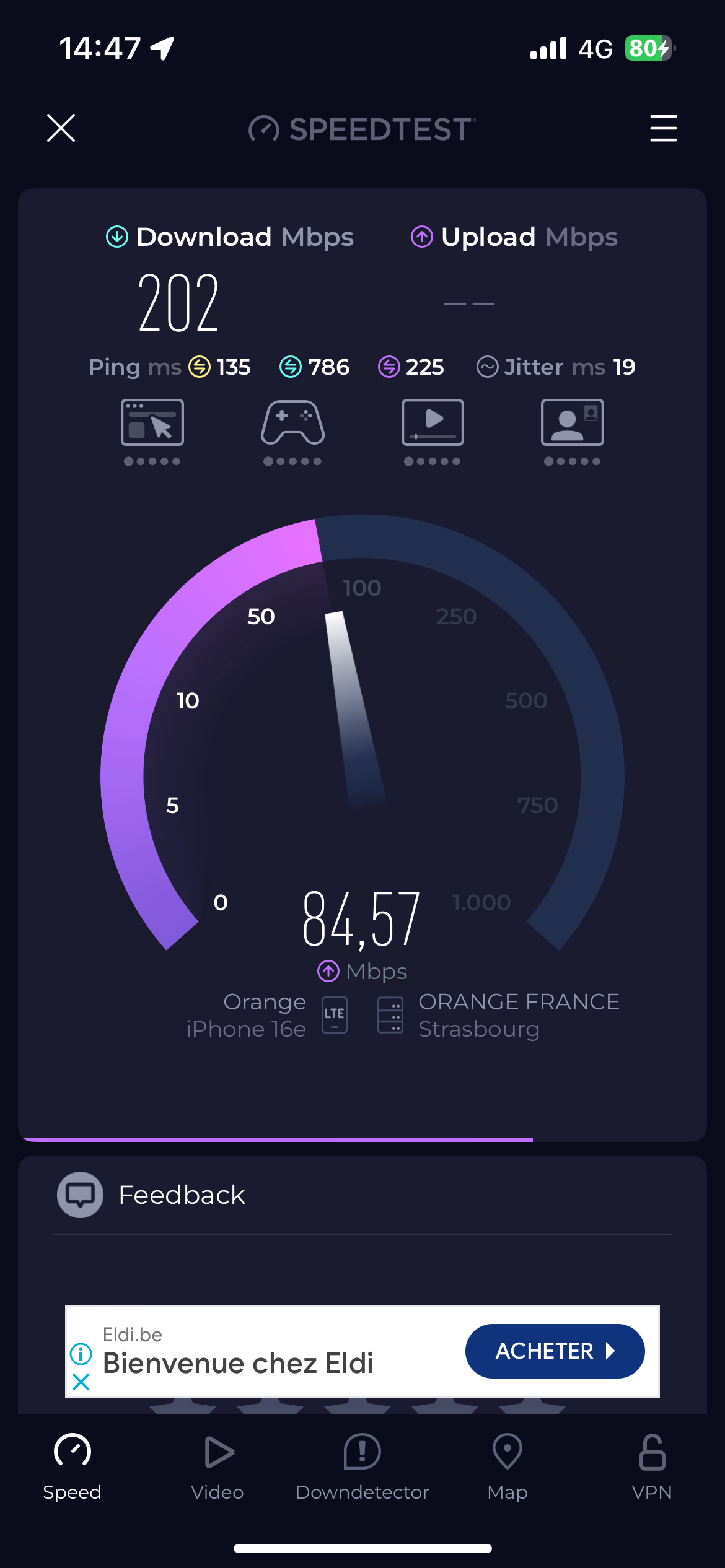Go to the Map tab
Viewport: 725px width, 1568px height.
[x=507, y=1467]
